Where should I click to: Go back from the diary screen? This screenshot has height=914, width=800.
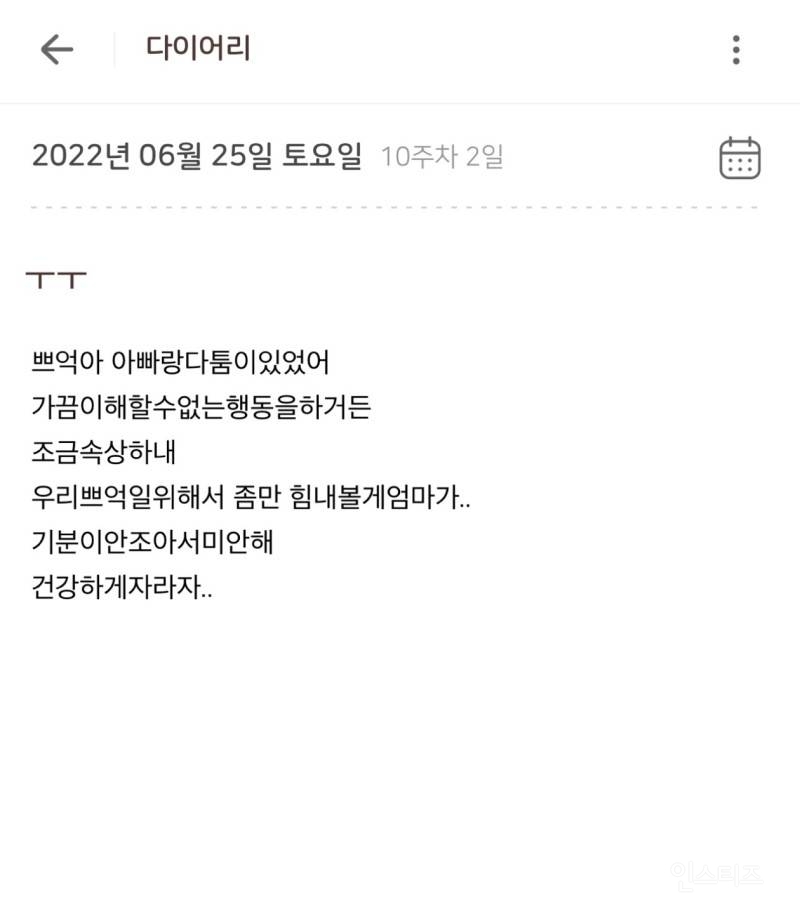57,49
